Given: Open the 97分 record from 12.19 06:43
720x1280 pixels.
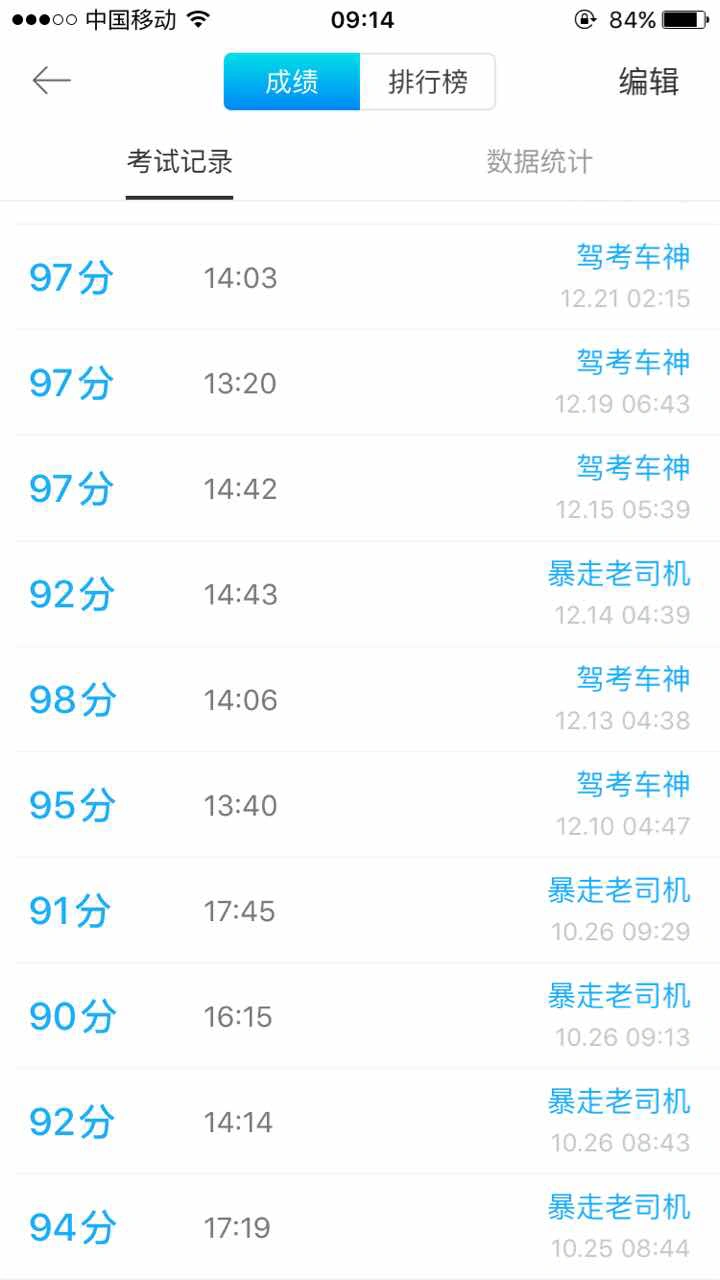Looking at the screenshot, I should 360,383.
